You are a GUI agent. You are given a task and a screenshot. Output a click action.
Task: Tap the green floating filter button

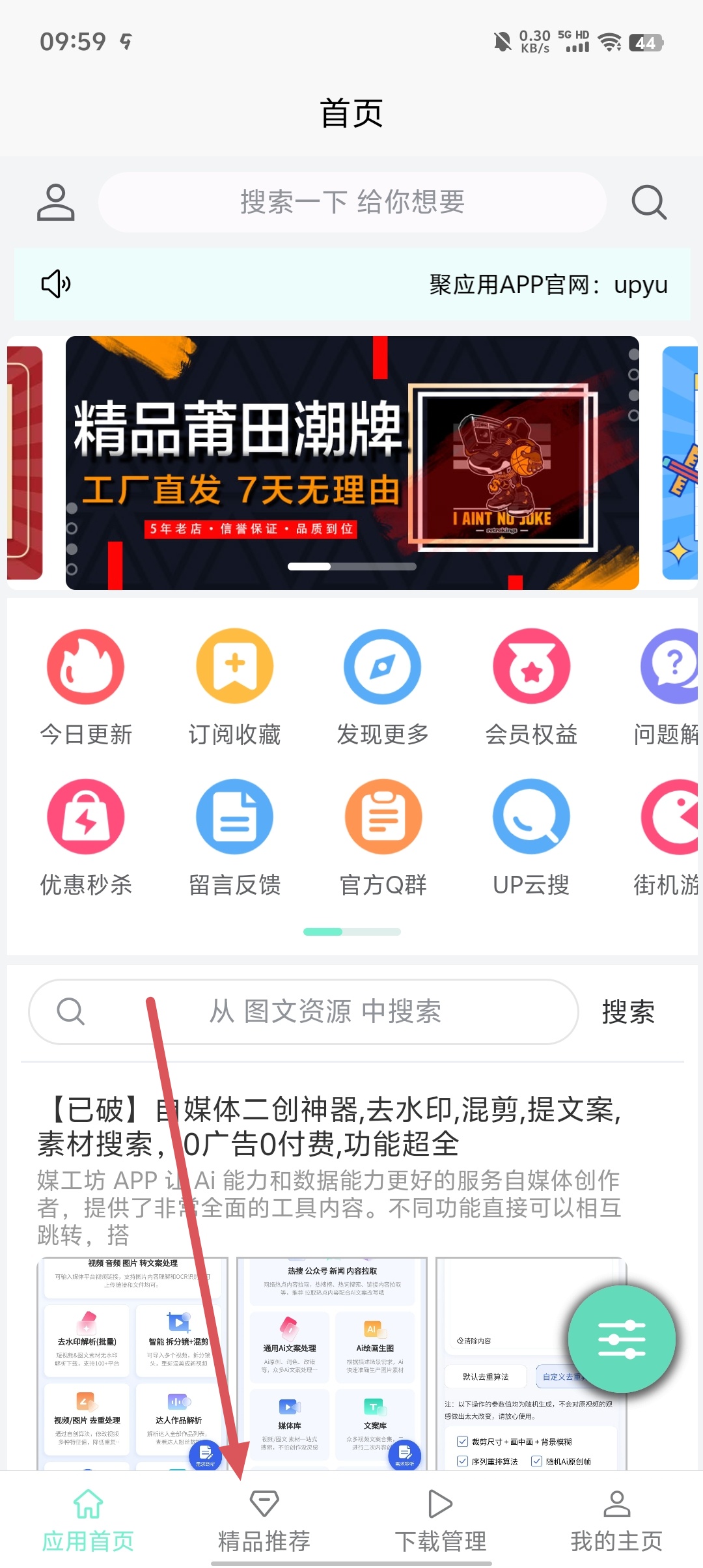[622, 1339]
